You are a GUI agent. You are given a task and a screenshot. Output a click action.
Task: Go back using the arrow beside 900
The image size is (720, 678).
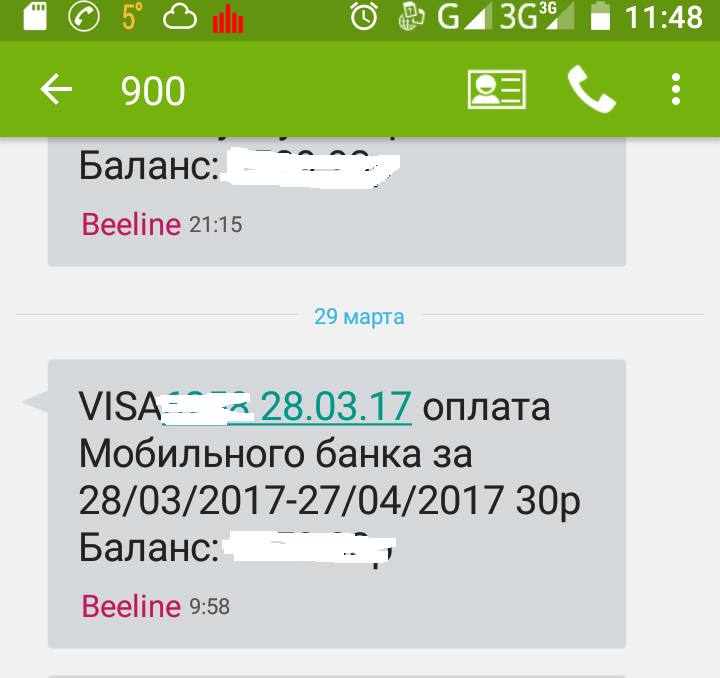click(x=56, y=91)
